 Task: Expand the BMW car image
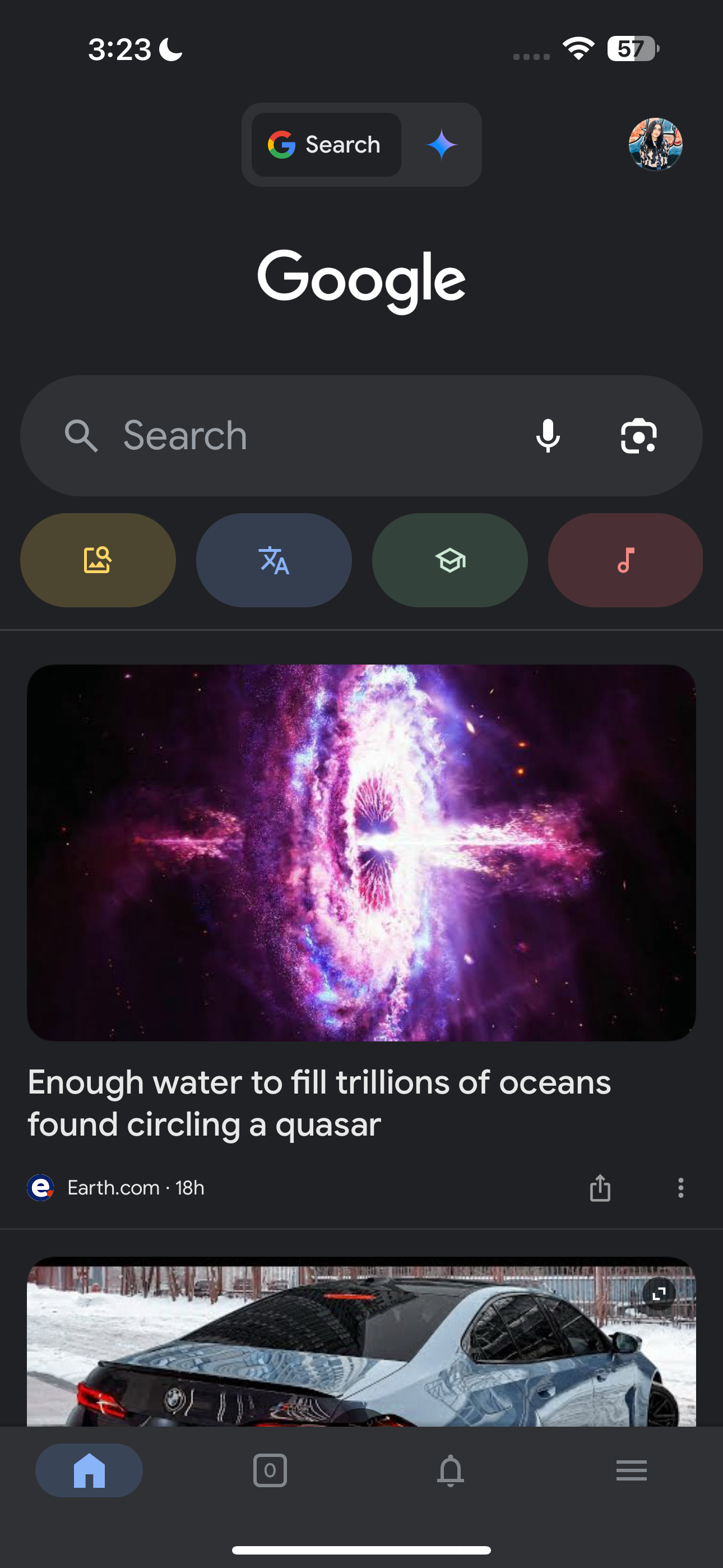[x=659, y=1293]
